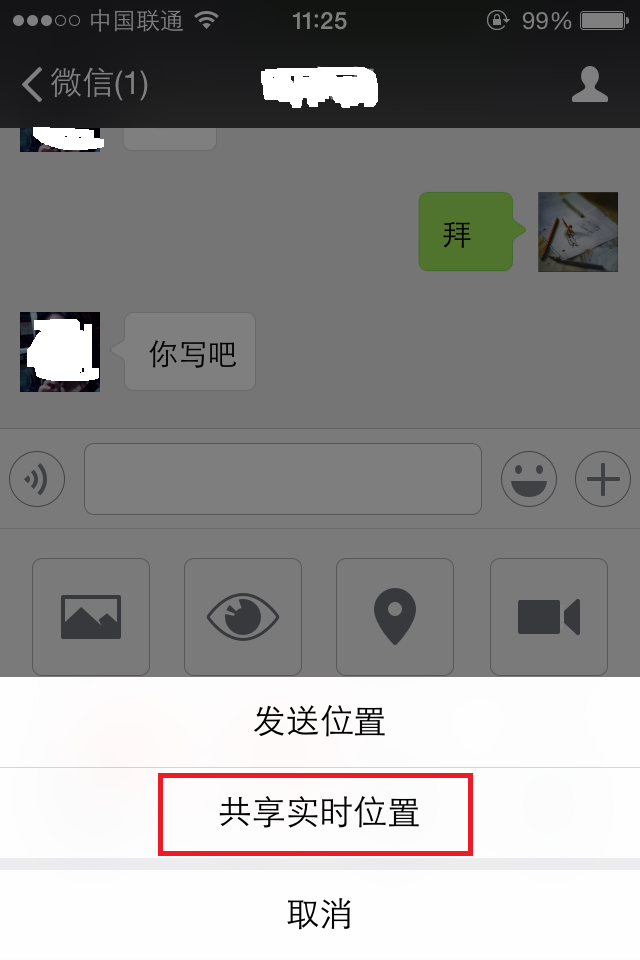The height and width of the screenshot is (960, 640).
Task: Dismiss the sheet with 取消
Action: pyautogui.click(x=319, y=914)
